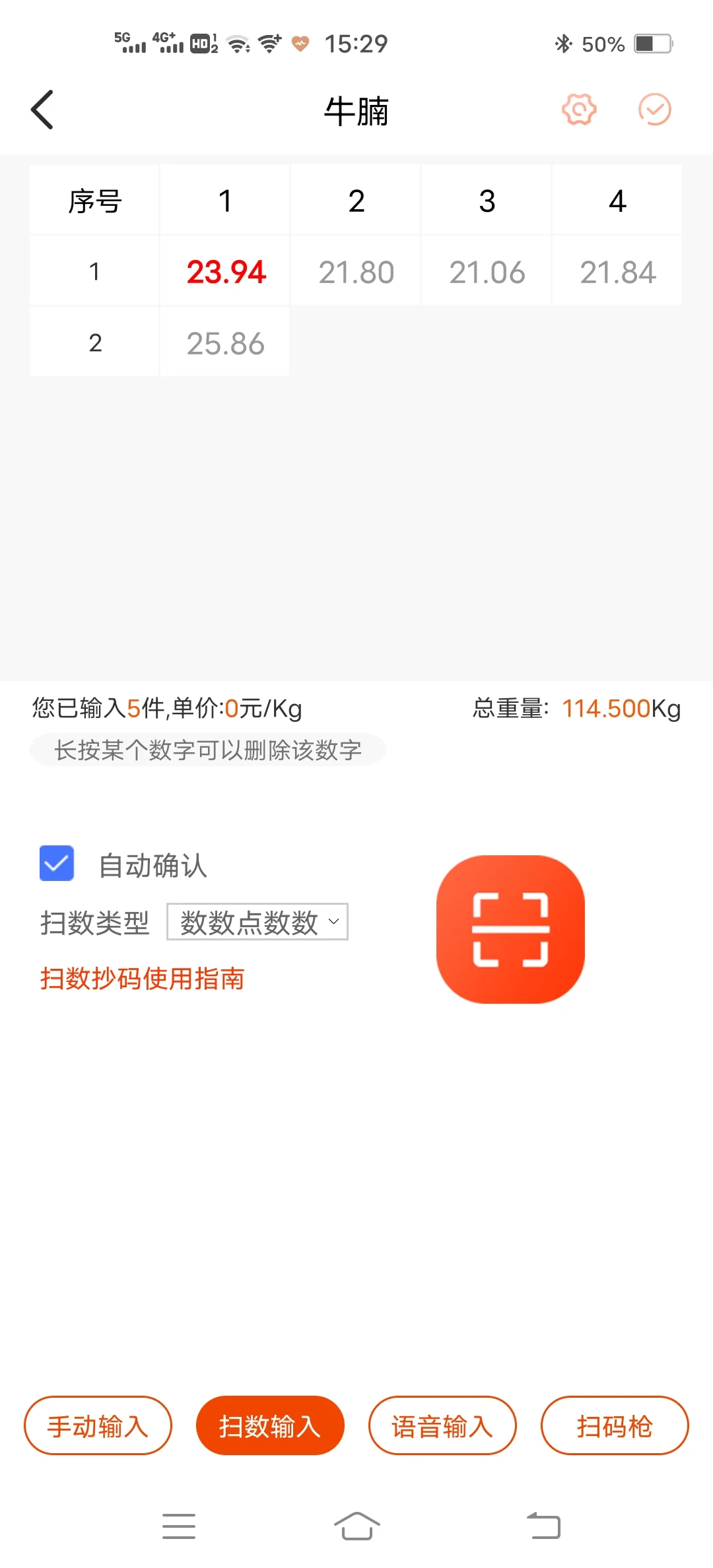The image size is (713, 1568).
Task: Tap the battery indicator in status bar
Action: point(650,43)
